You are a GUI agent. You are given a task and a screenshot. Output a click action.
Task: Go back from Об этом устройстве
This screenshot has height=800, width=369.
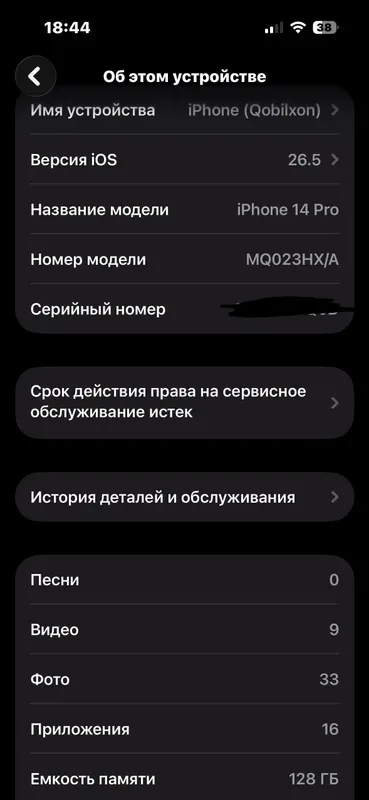click(35, 77)
